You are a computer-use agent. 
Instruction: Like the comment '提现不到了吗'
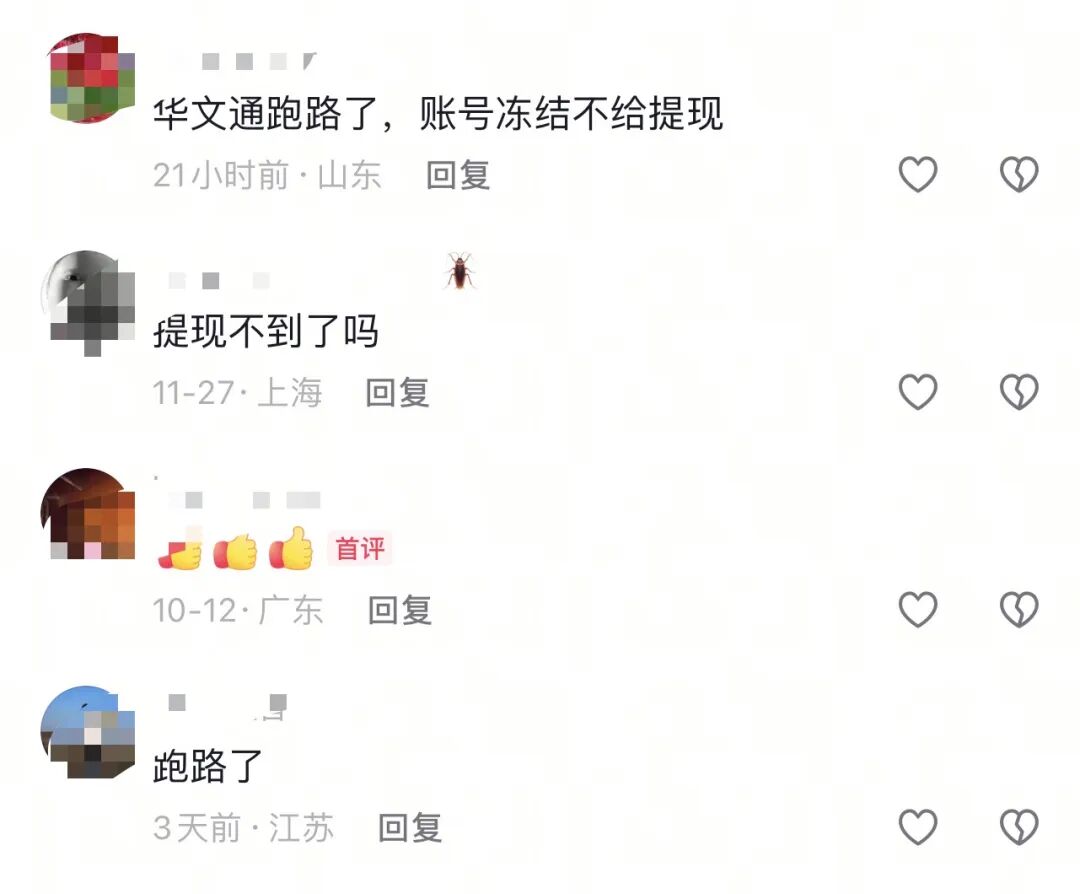pos(917,391)
